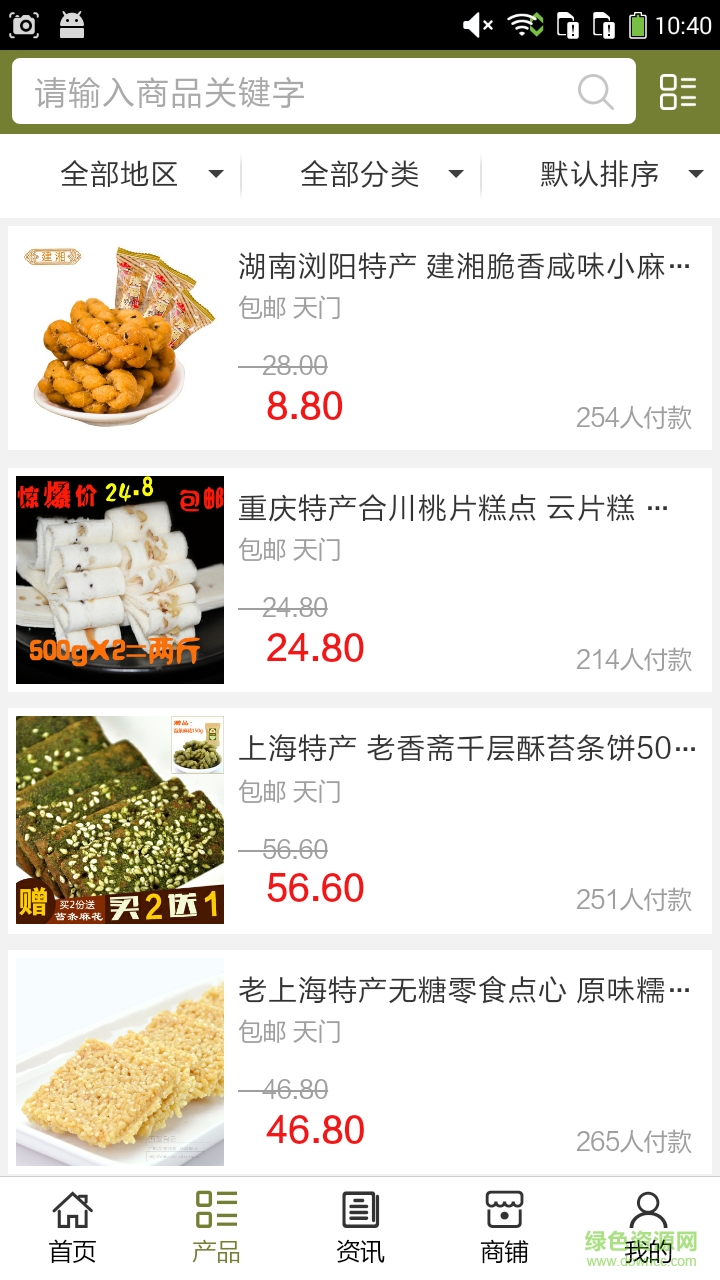View the 254人付款 payment count on first product
720x1280 pixels.
coord(633,420)
